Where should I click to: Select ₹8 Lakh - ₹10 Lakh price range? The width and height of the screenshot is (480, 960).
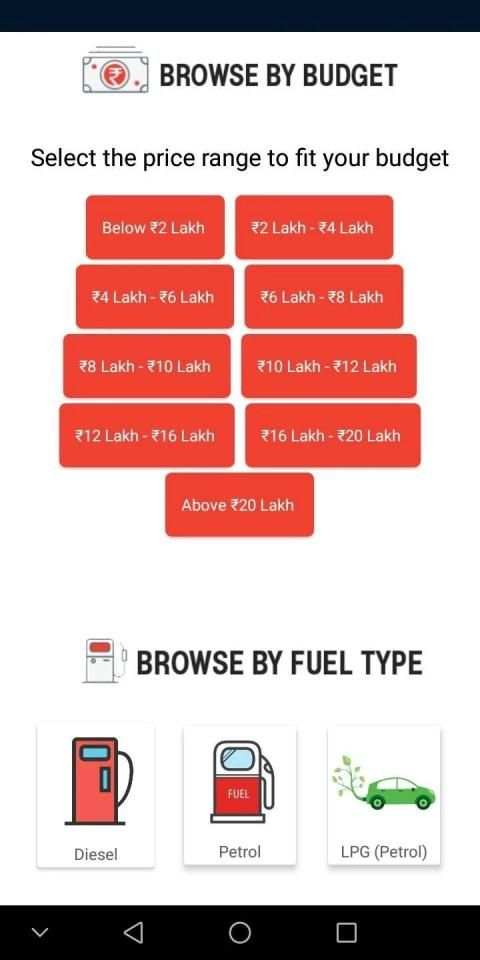[x=147, y=366]
